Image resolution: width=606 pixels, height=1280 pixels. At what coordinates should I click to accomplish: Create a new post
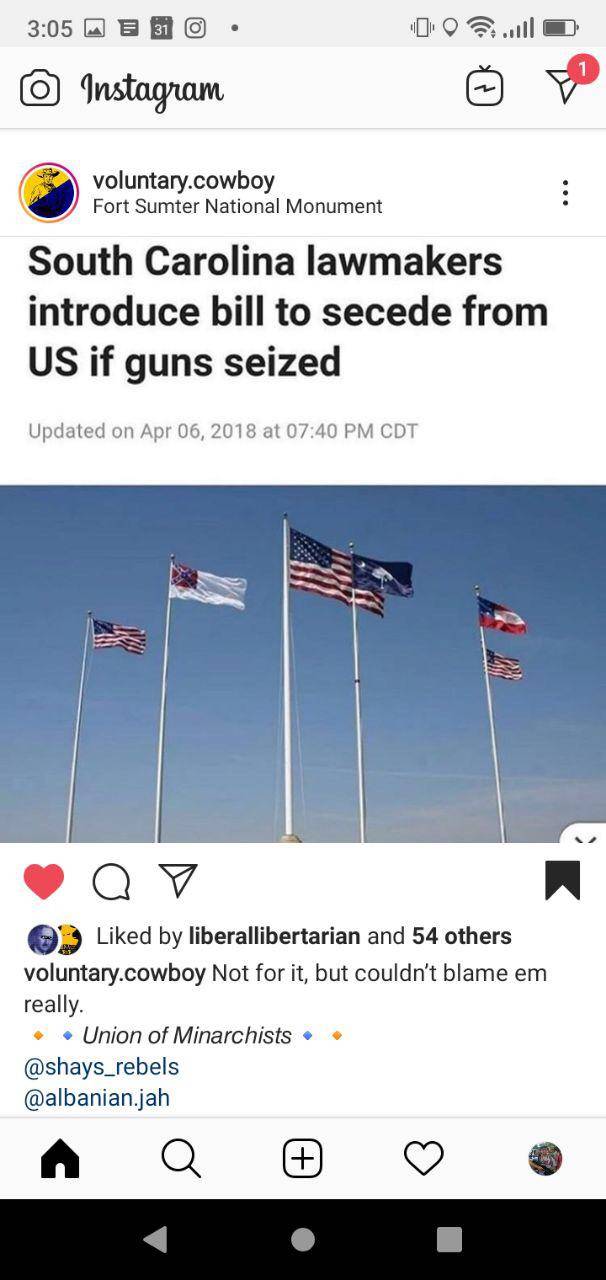pos(302,1159)
